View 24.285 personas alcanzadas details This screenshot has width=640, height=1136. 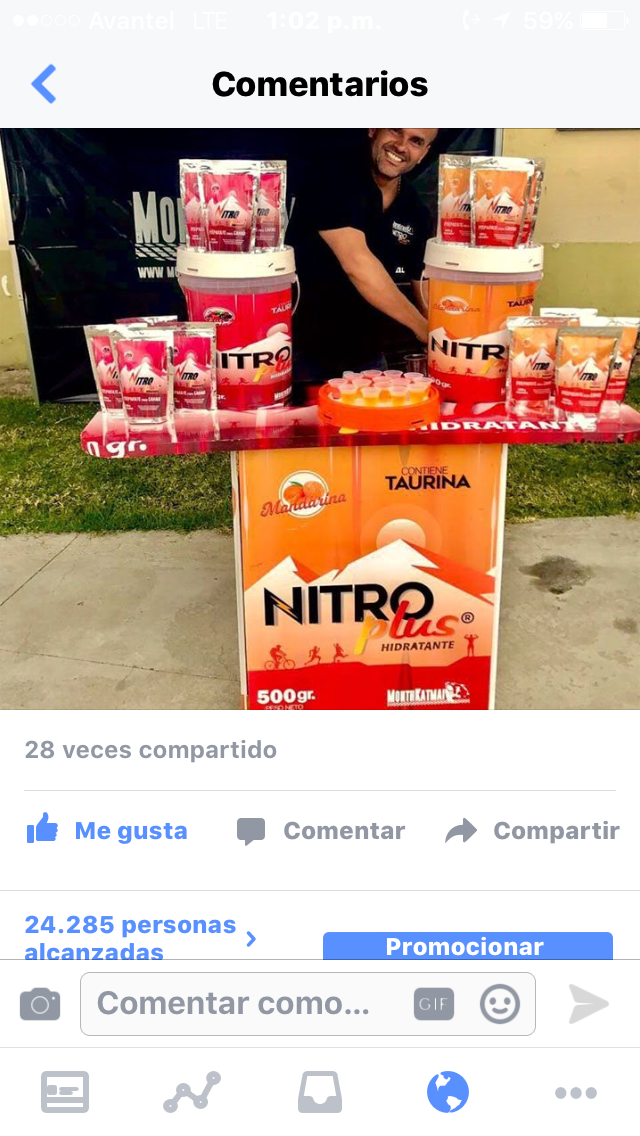point(140,937)
